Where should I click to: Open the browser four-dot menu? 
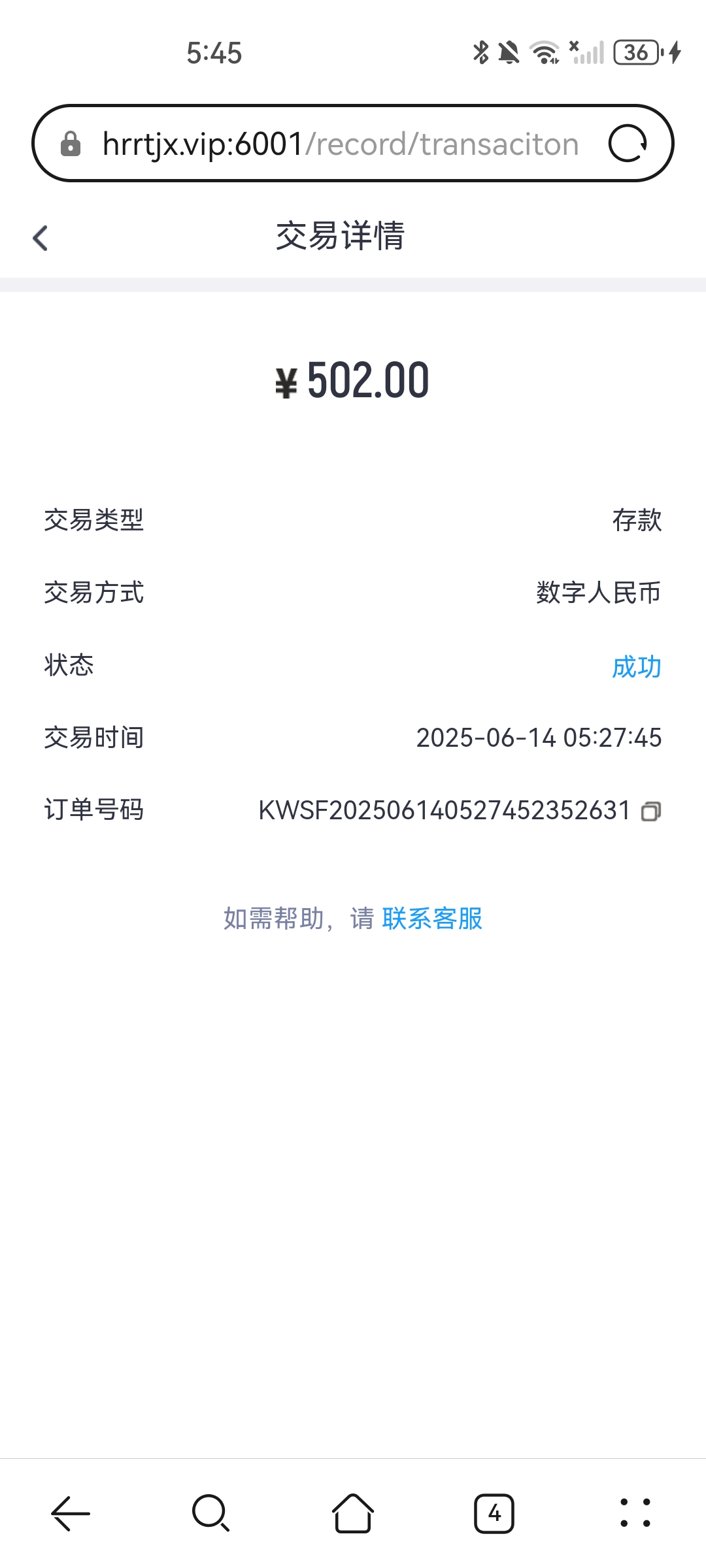pyautogui.click(x=635, y=1513)
